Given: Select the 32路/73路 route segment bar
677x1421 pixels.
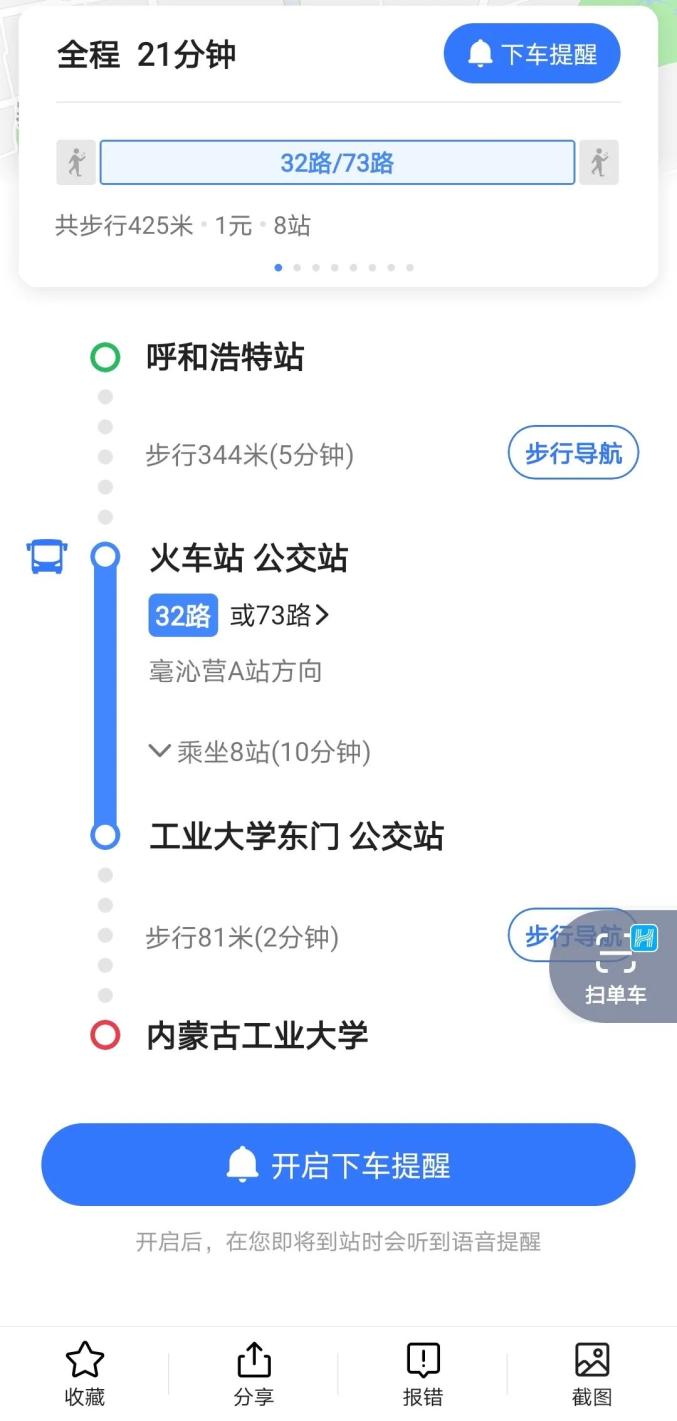Looking at the screenshot, I should tap(337, 163).
